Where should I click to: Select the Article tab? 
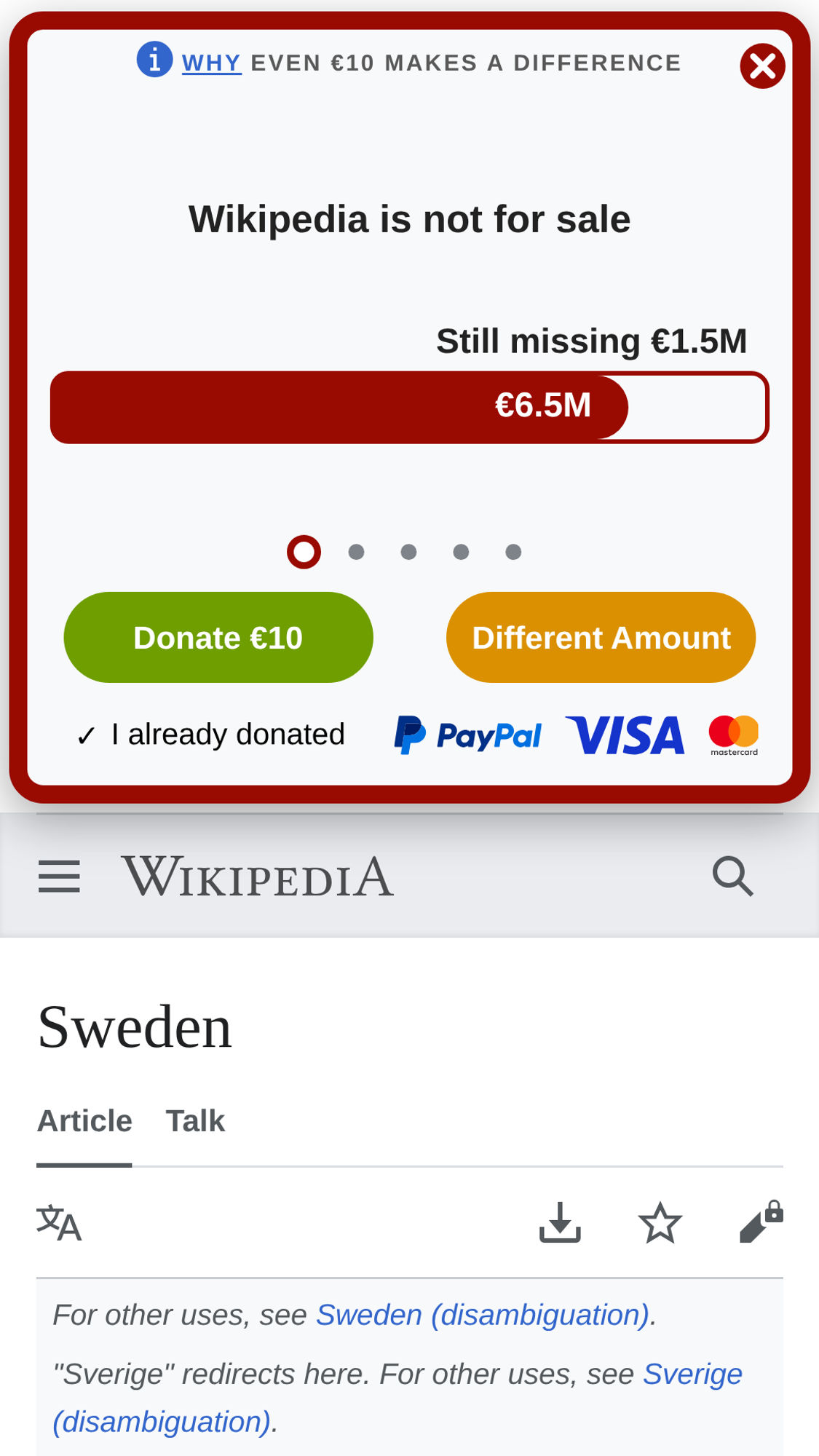pos(84,1121)
